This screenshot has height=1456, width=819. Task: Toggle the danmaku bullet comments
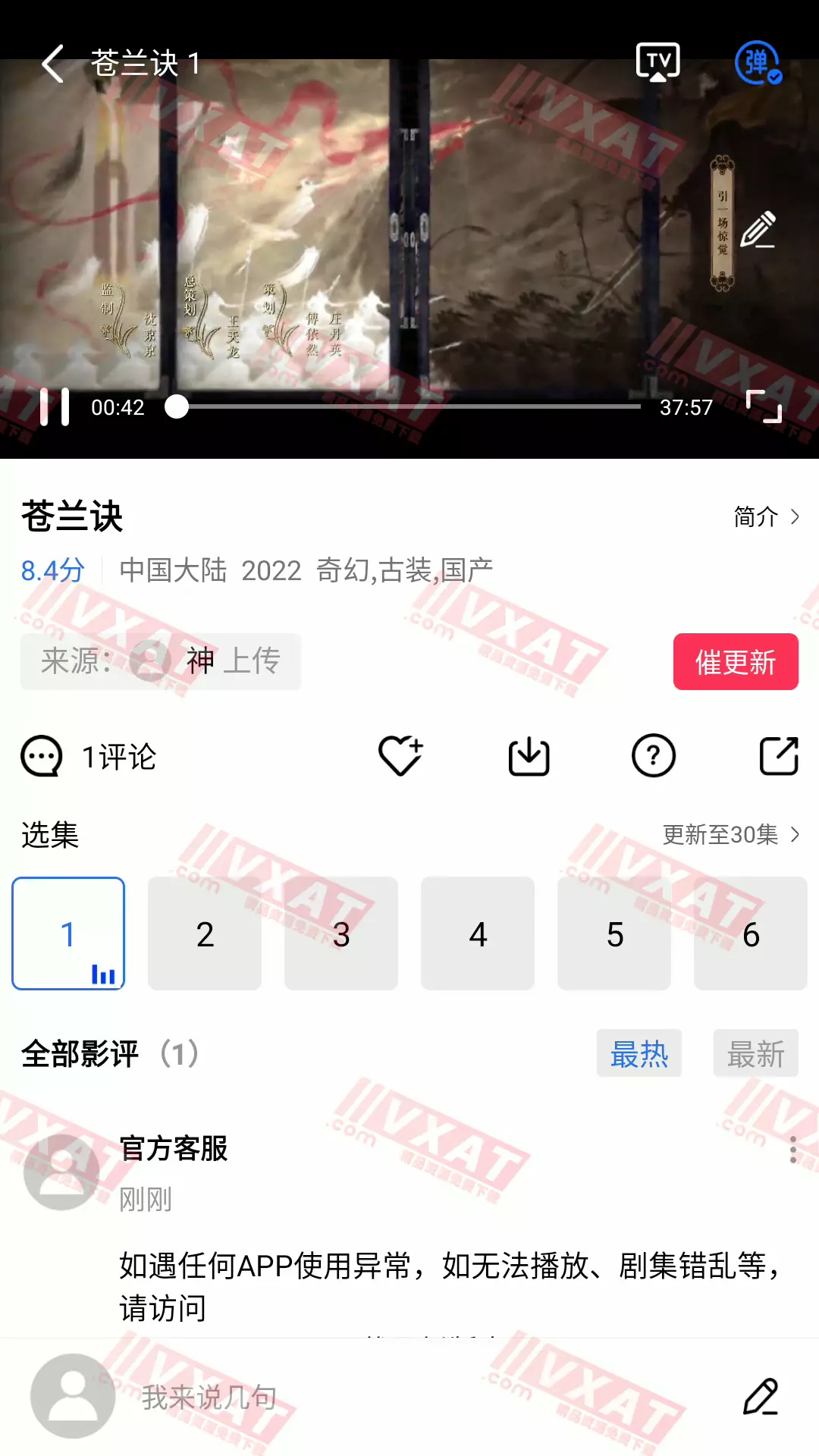[757, 62]
